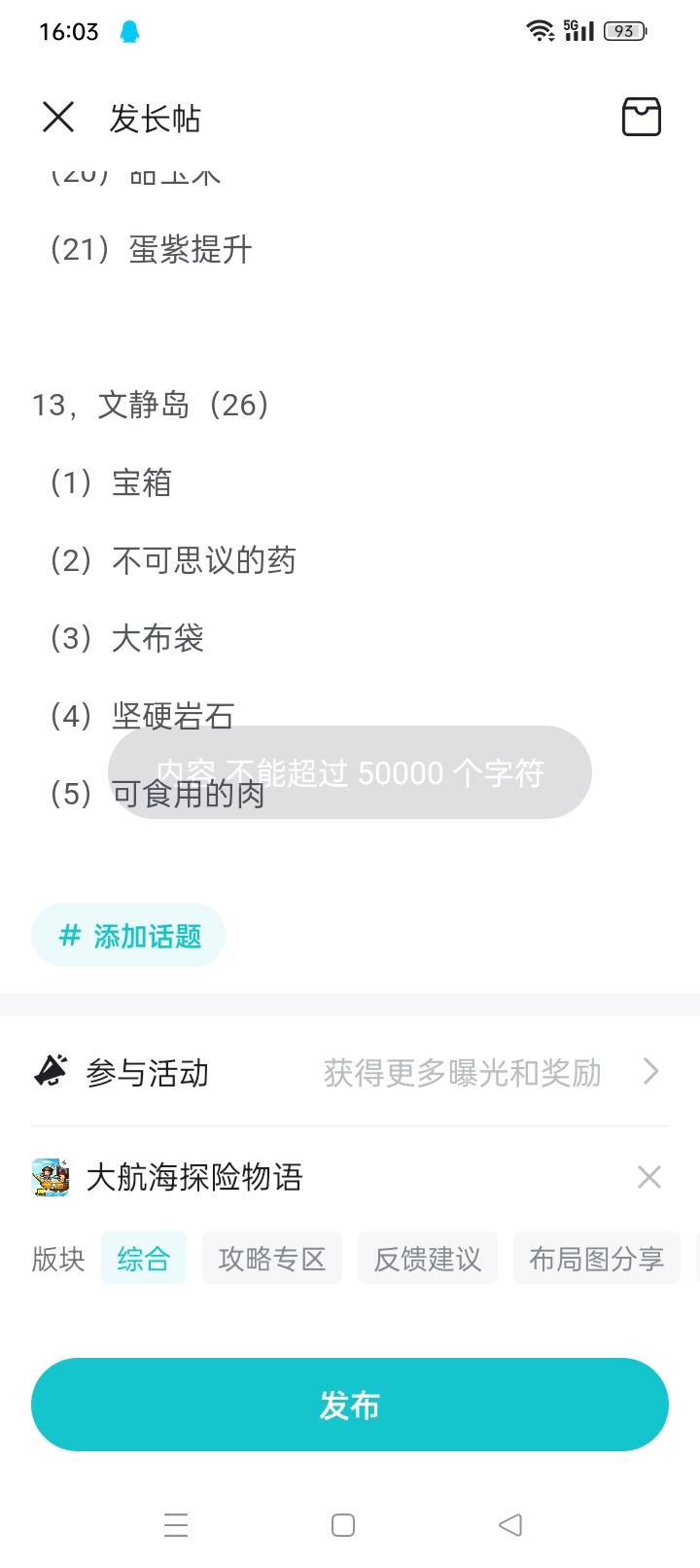This screenshot has height=1568, width=700.
Task: Publish the post with 发布
Action: (x=350, y=1405)
